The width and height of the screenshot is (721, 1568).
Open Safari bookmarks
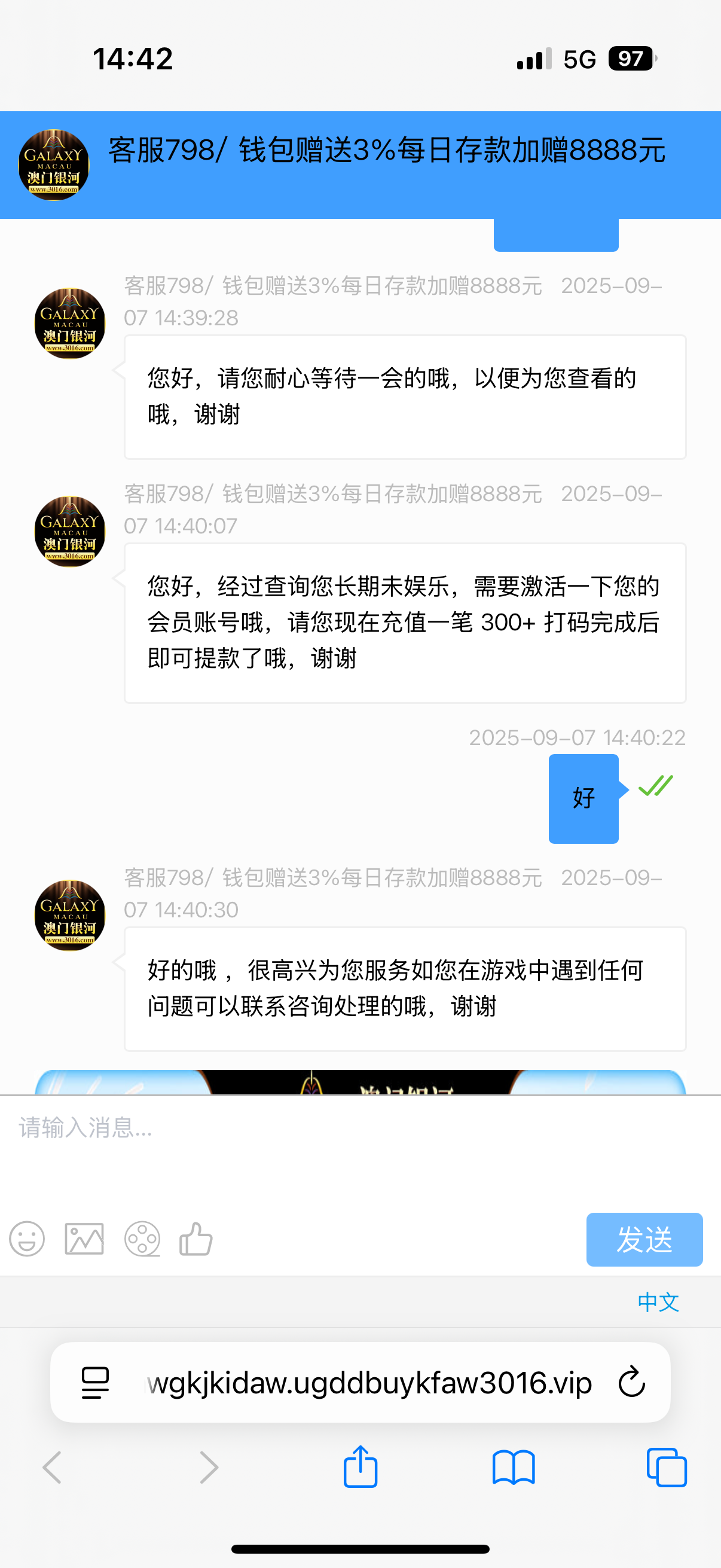pos(514,1467)
